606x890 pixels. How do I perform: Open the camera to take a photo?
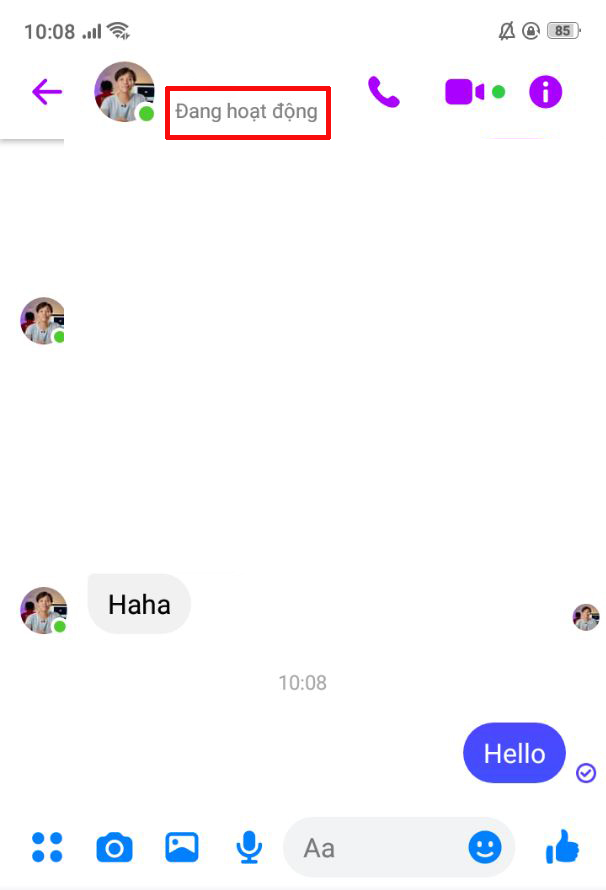coord(114,848)
